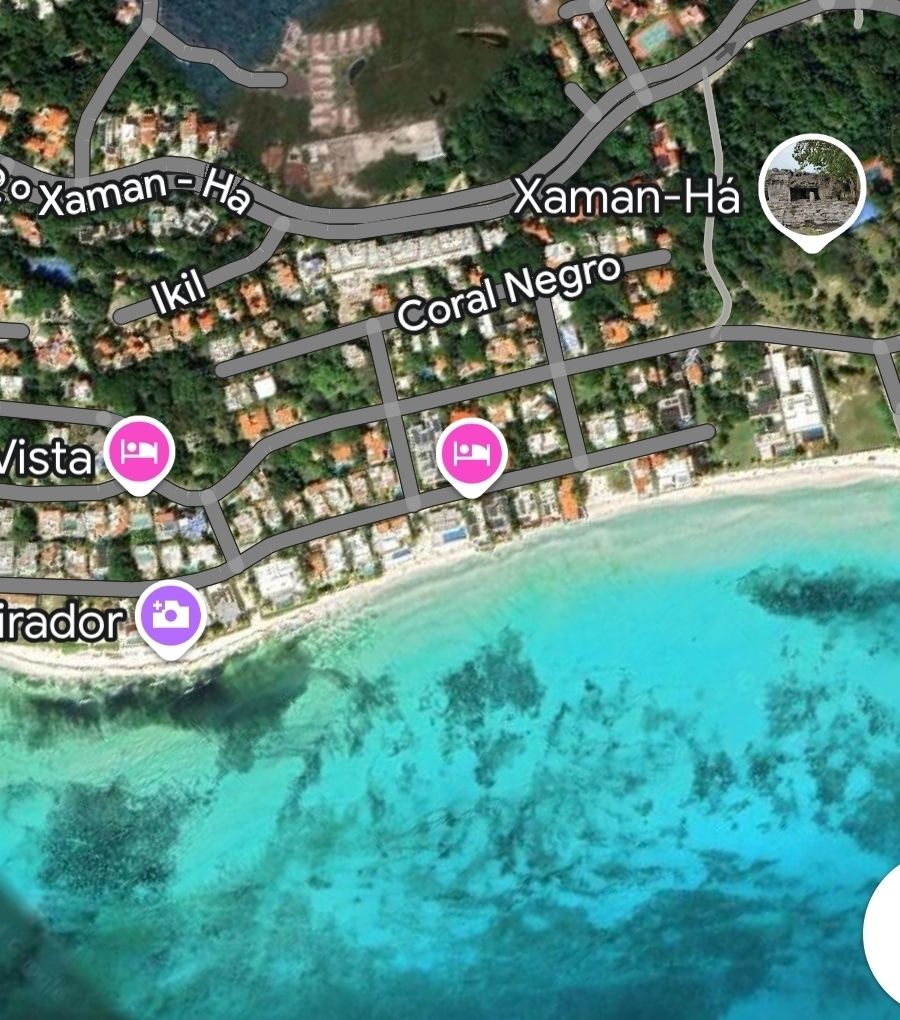Tap the white round button at the edge
This screenshot has height=1020, width=900.
pyautogui.click(x=884, y=932)
